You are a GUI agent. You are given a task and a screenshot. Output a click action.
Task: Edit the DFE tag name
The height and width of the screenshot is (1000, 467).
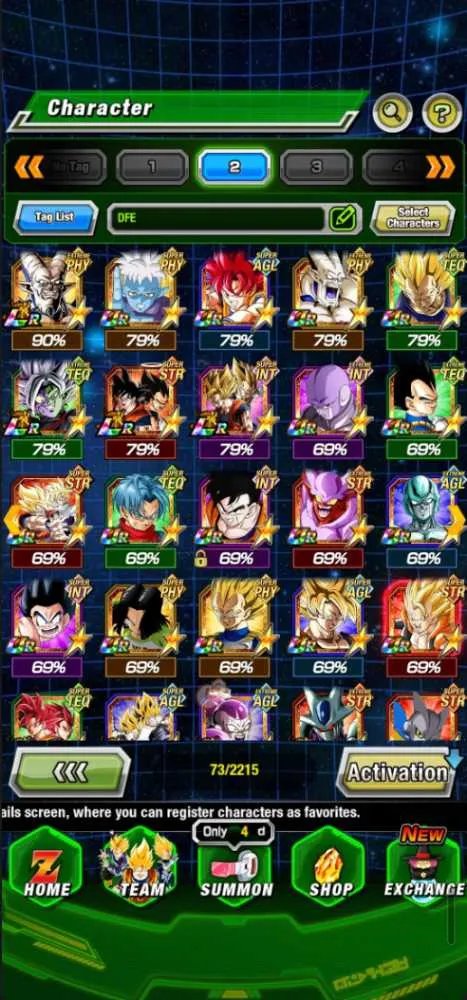point(343,219)
